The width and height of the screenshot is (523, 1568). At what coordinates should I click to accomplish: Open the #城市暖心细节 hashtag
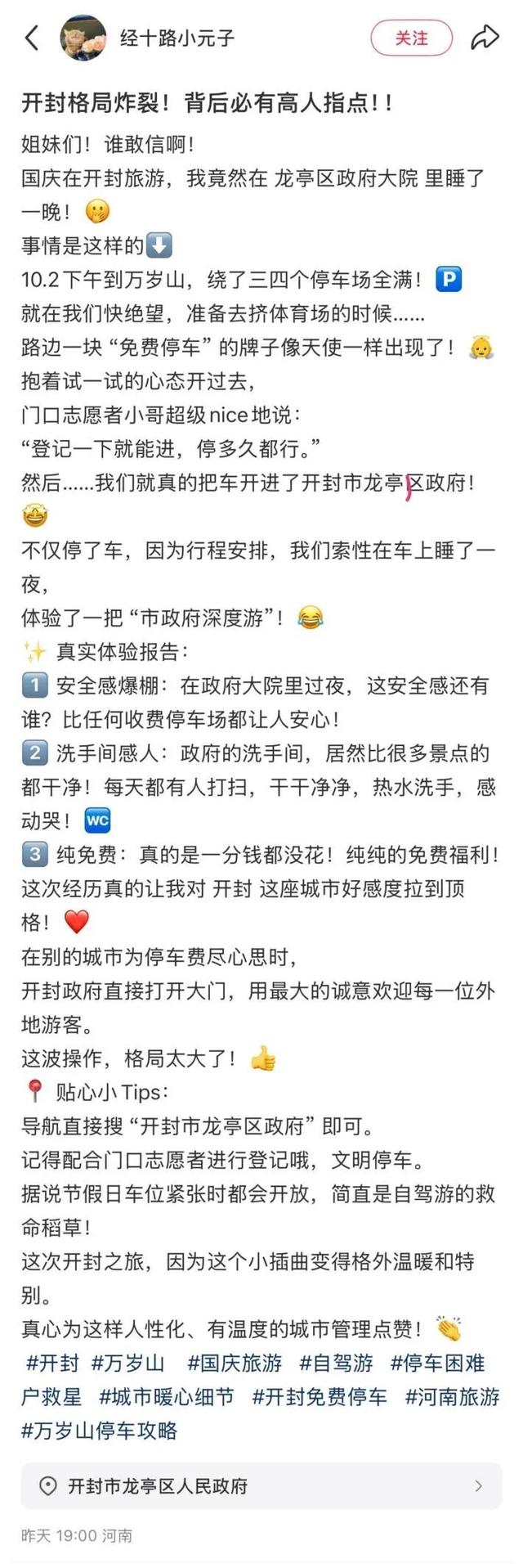(x=166, y=1396)
